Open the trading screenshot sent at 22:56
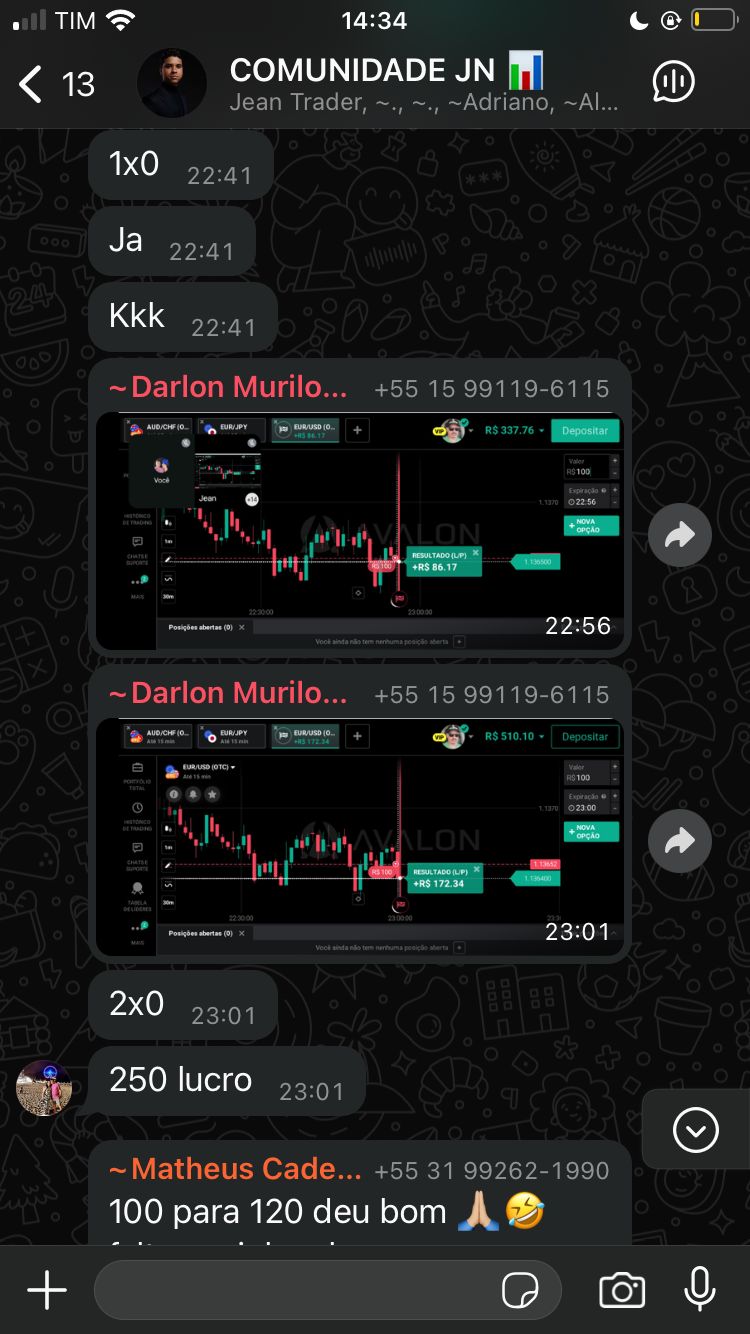 360,530
